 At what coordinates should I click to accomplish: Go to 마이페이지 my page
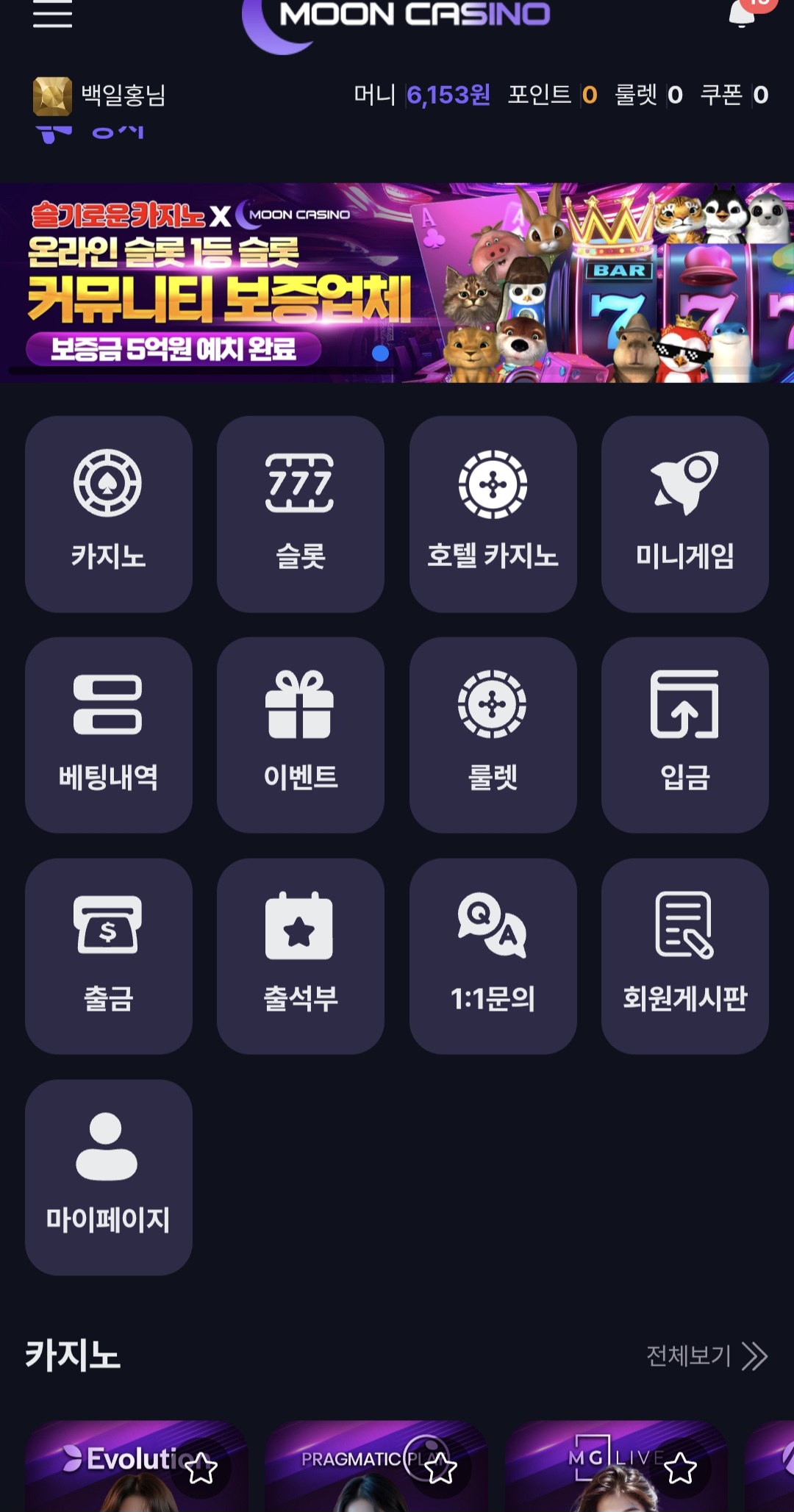pos(109,1177)
